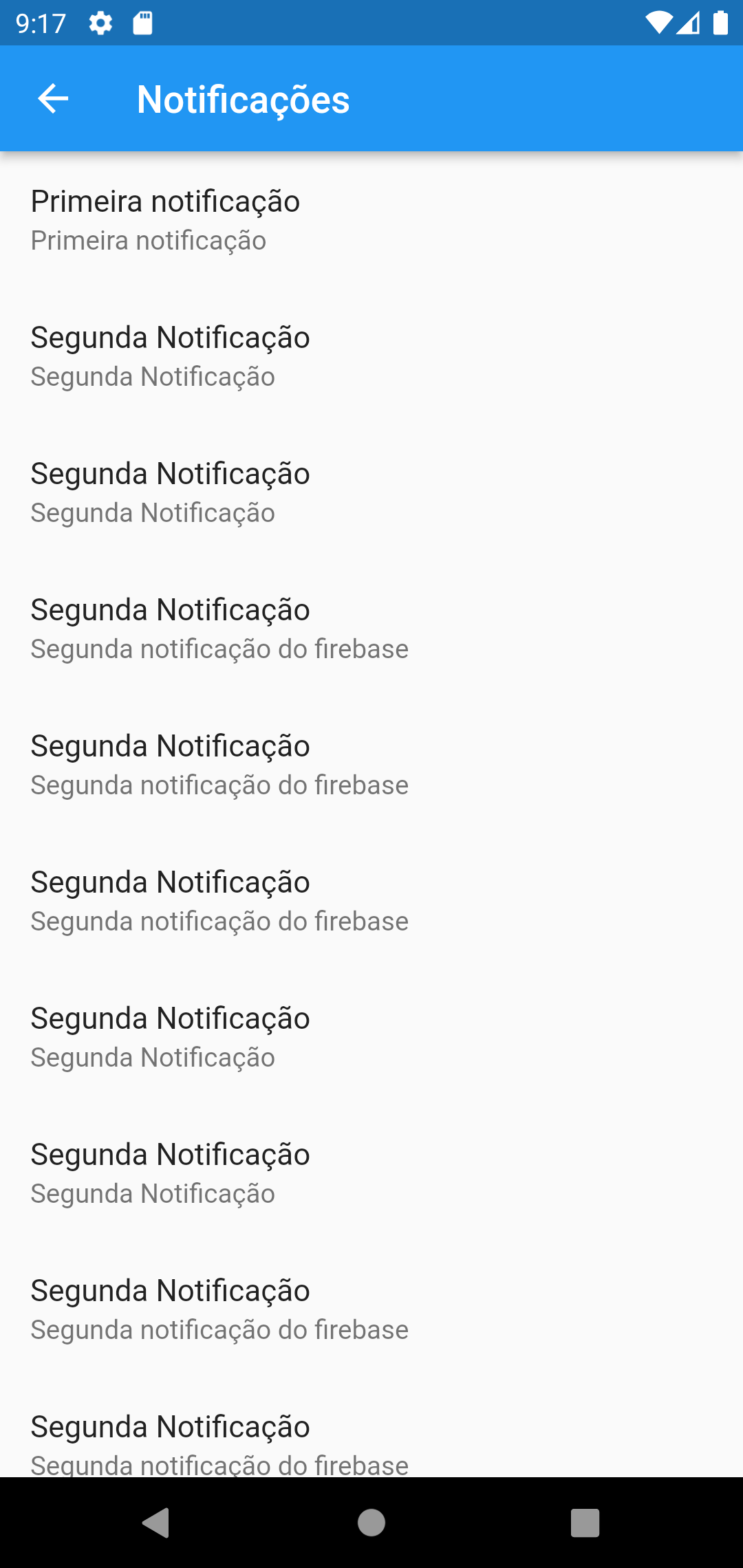Open the Primeira notificação item
Viewport: 743px width, 1568px height.
click(371, 220)
